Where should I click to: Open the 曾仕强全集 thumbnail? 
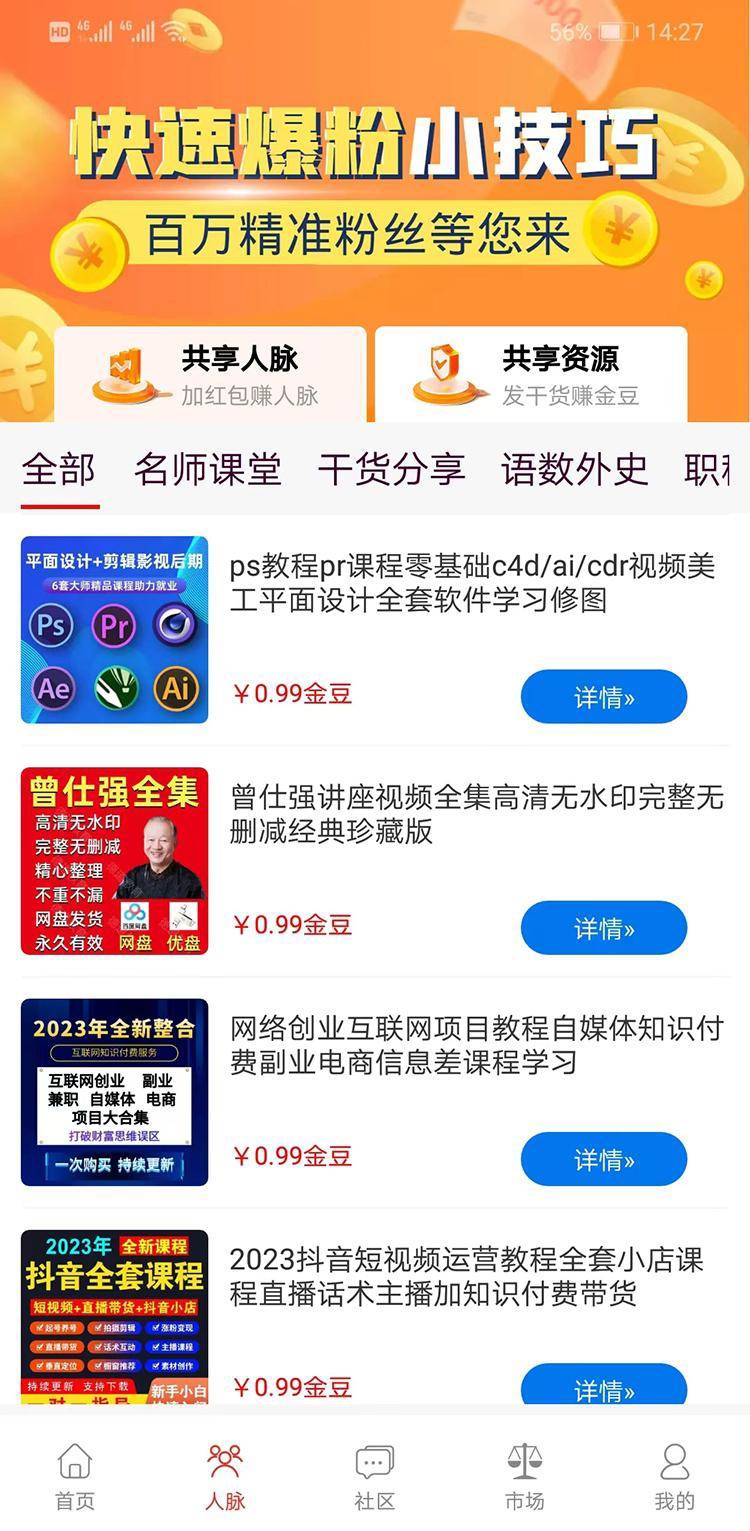tap(115, 861)
